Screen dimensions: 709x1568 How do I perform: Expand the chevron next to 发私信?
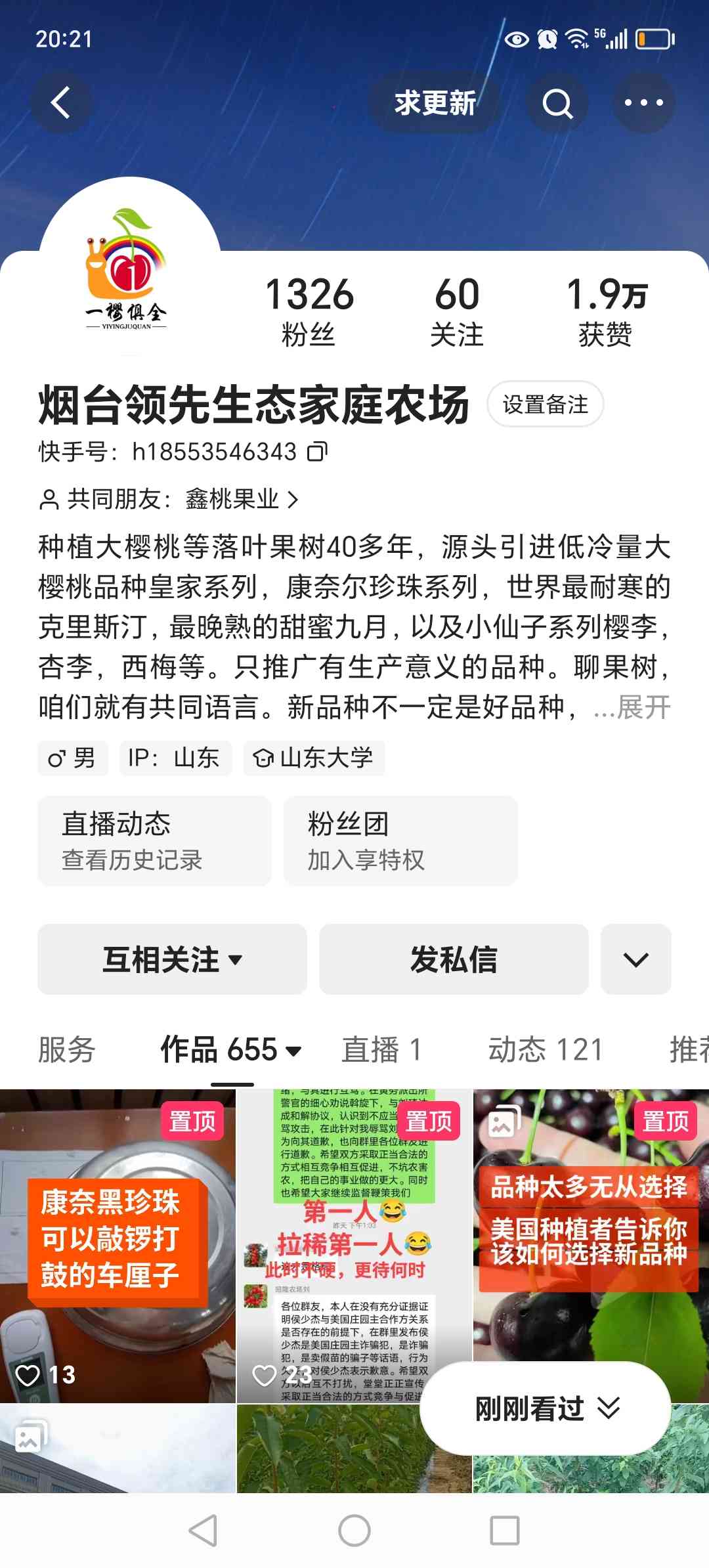(x=635, y=959)
